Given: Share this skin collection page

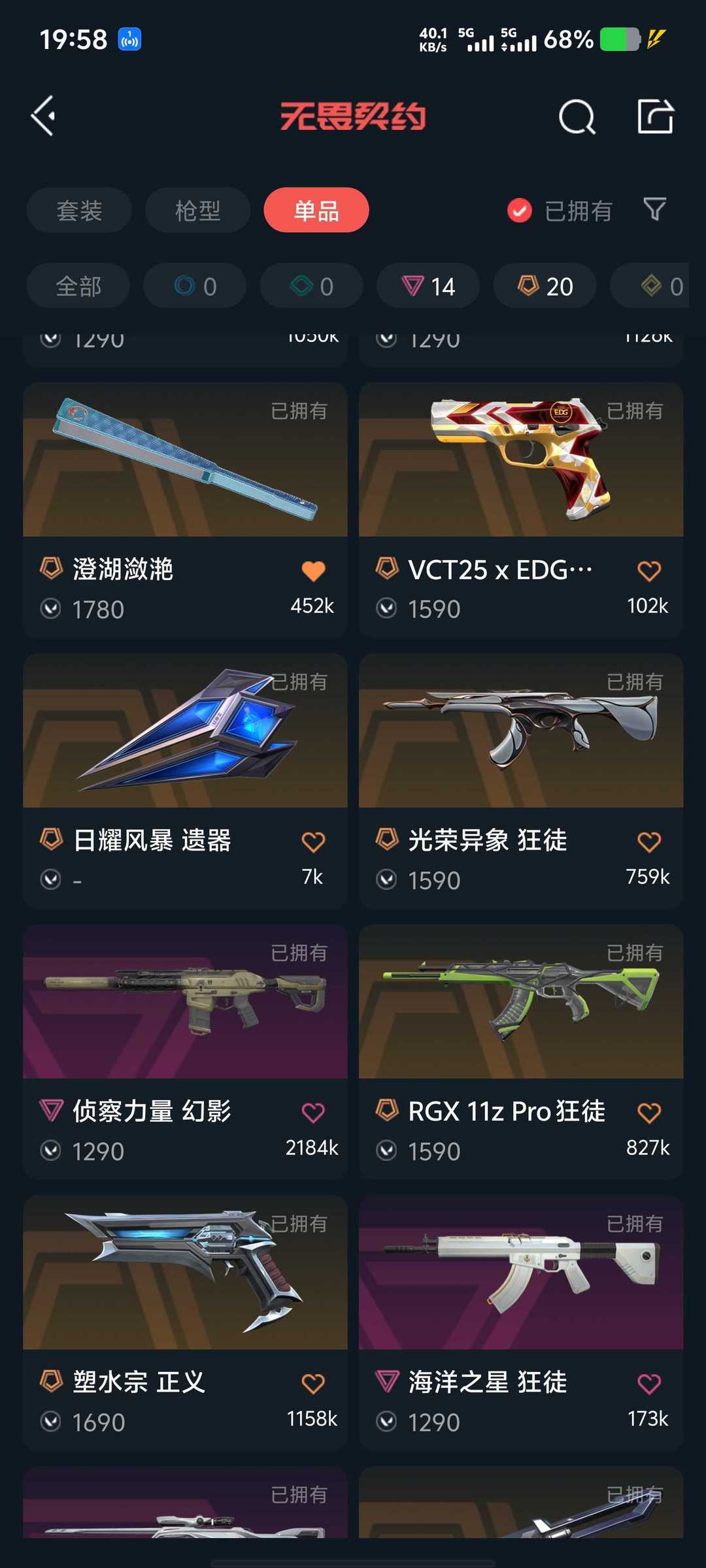Looking at the screenshot, I should (655, 116).
